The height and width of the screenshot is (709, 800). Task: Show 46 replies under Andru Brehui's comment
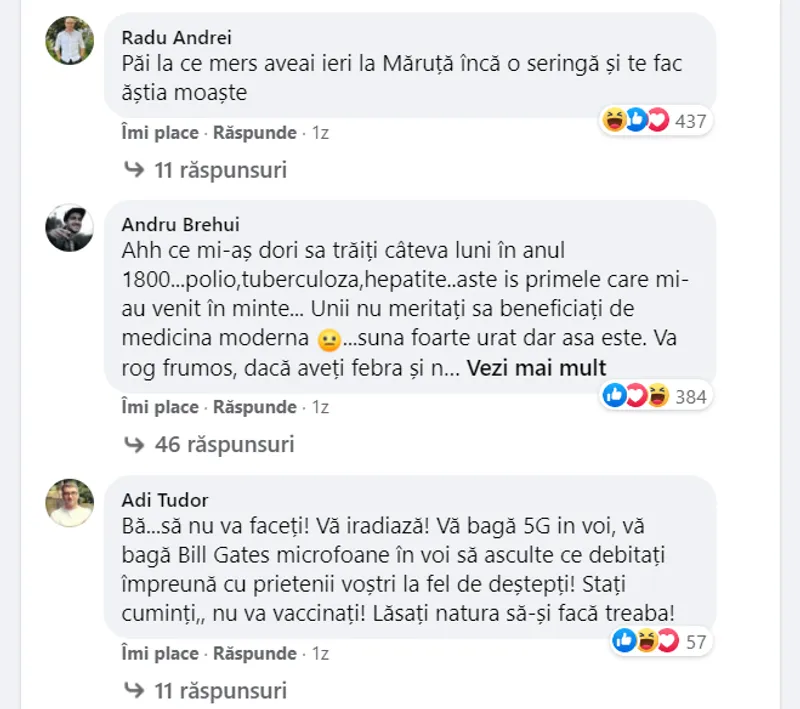tap(223, 443)
